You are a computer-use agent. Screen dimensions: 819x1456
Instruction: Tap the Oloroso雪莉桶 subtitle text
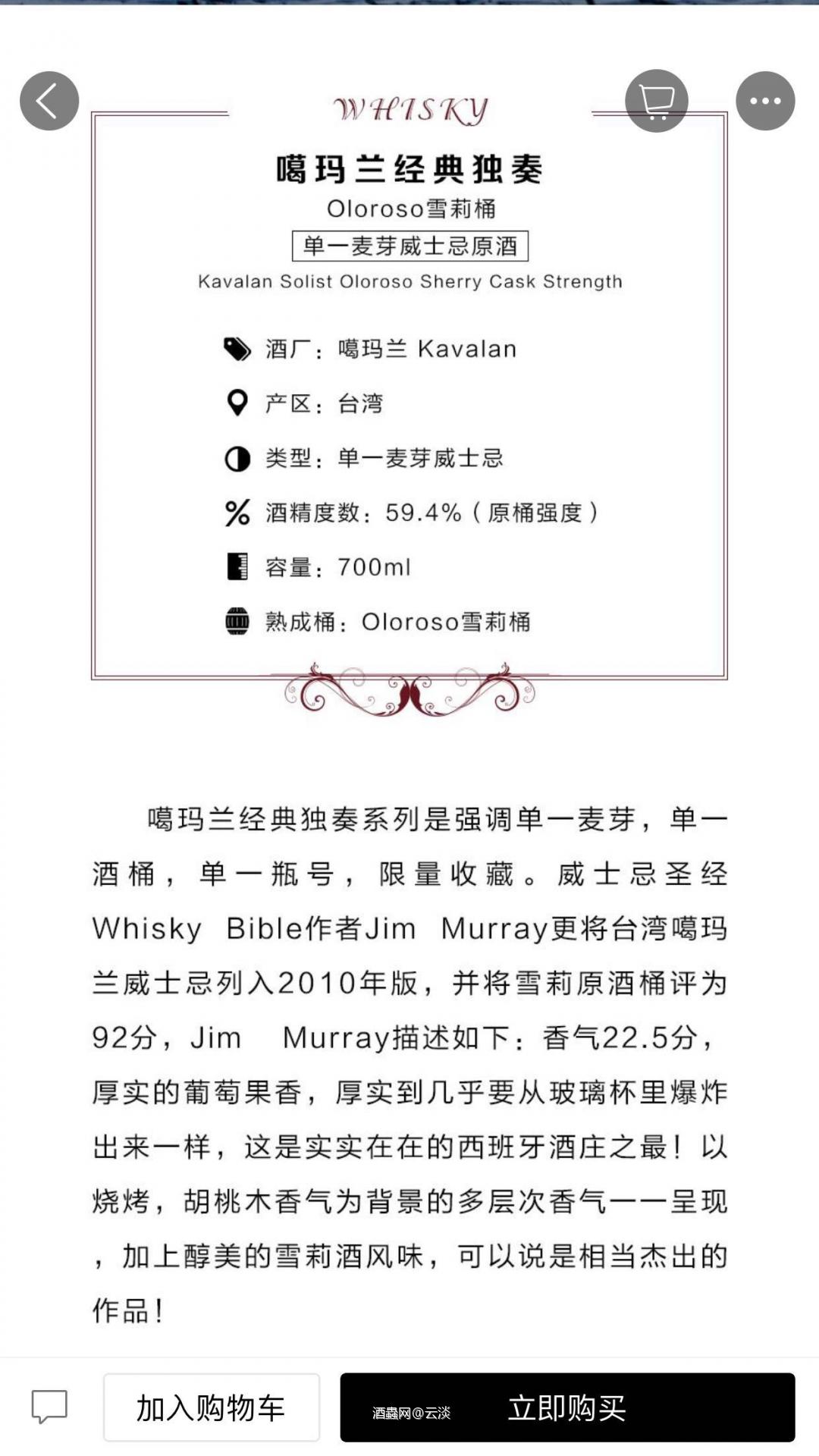pos(409,208)
